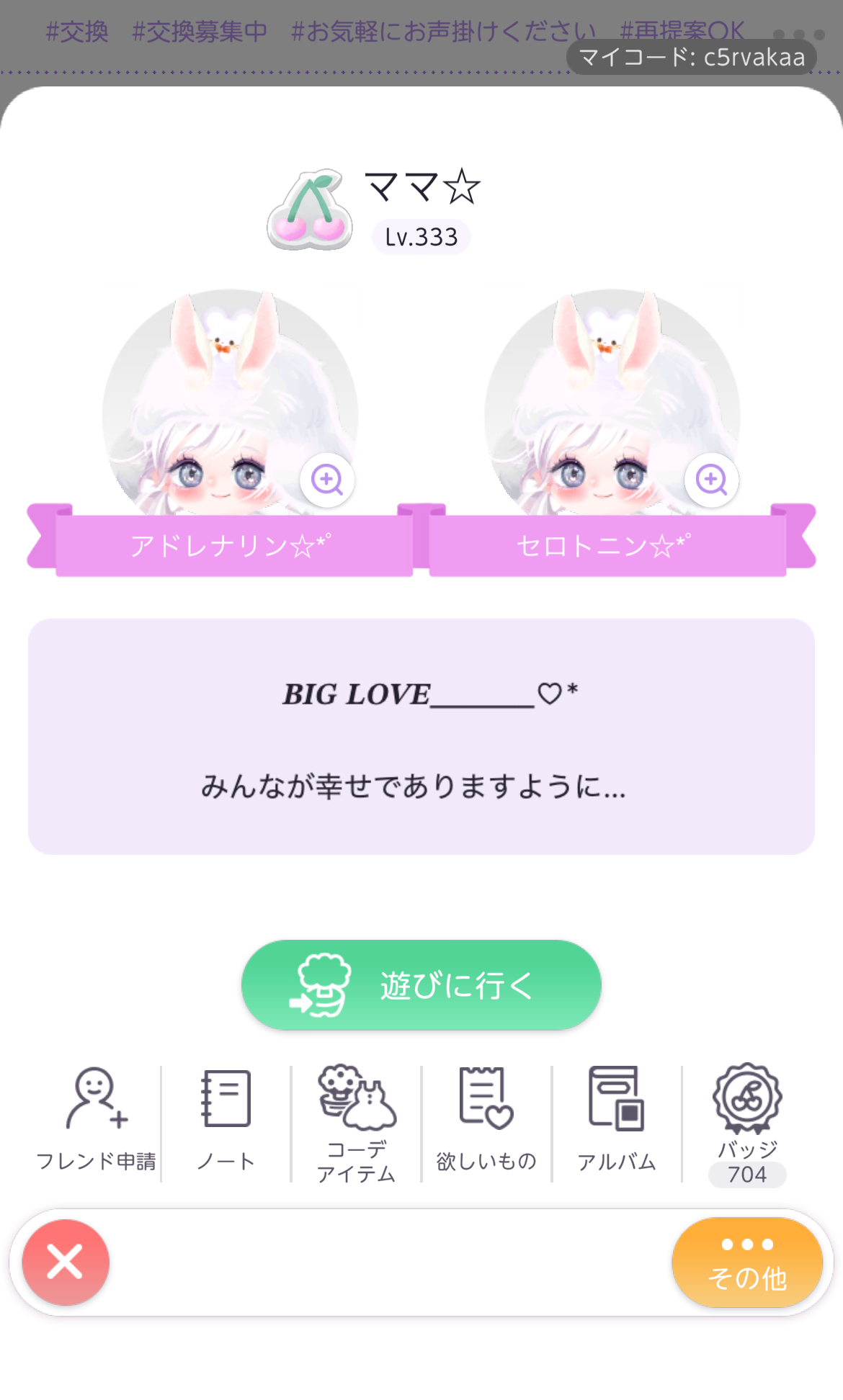Open the ノート notebook
The height and width of the screenshot is (1400, 843).
point(226,1120)
